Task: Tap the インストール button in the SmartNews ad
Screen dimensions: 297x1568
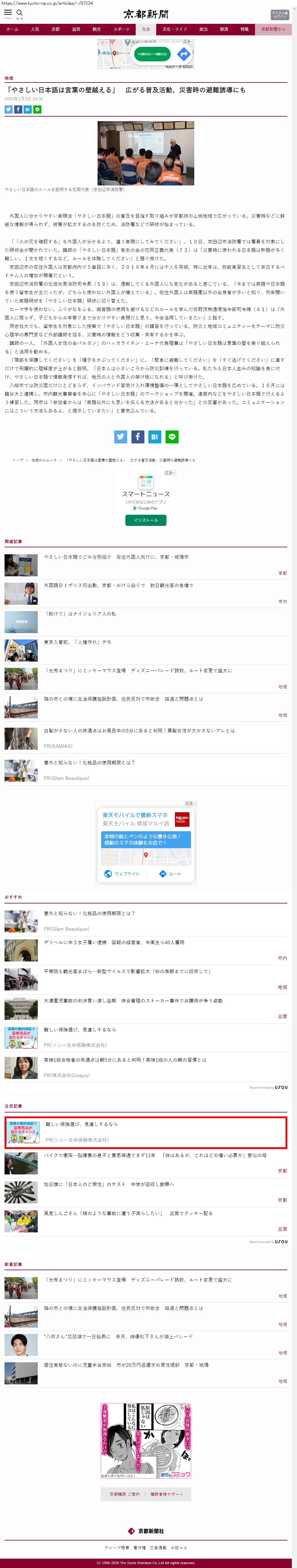Action: 145,520
